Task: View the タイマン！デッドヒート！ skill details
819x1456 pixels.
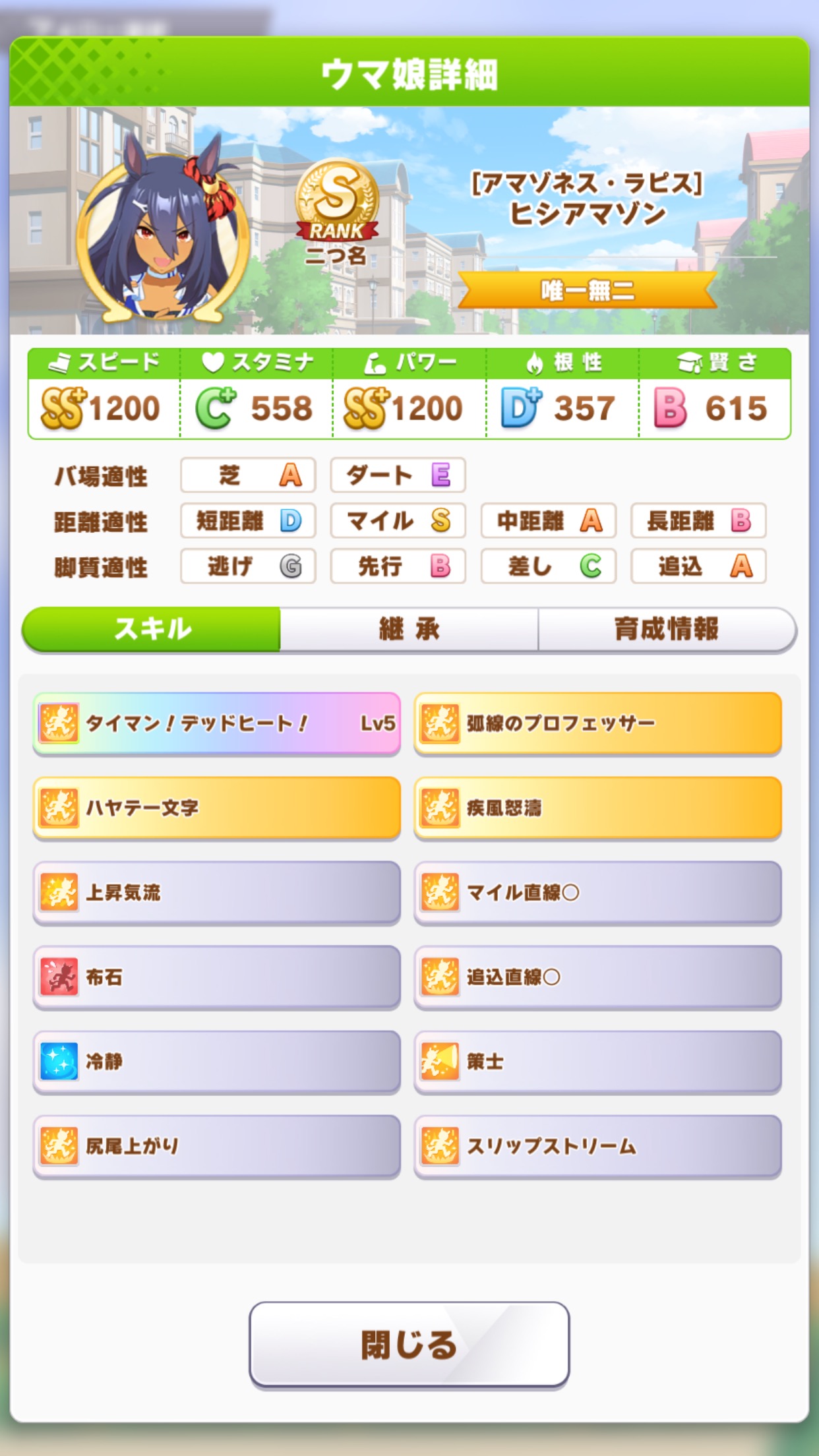Action: tap(216, 723)
